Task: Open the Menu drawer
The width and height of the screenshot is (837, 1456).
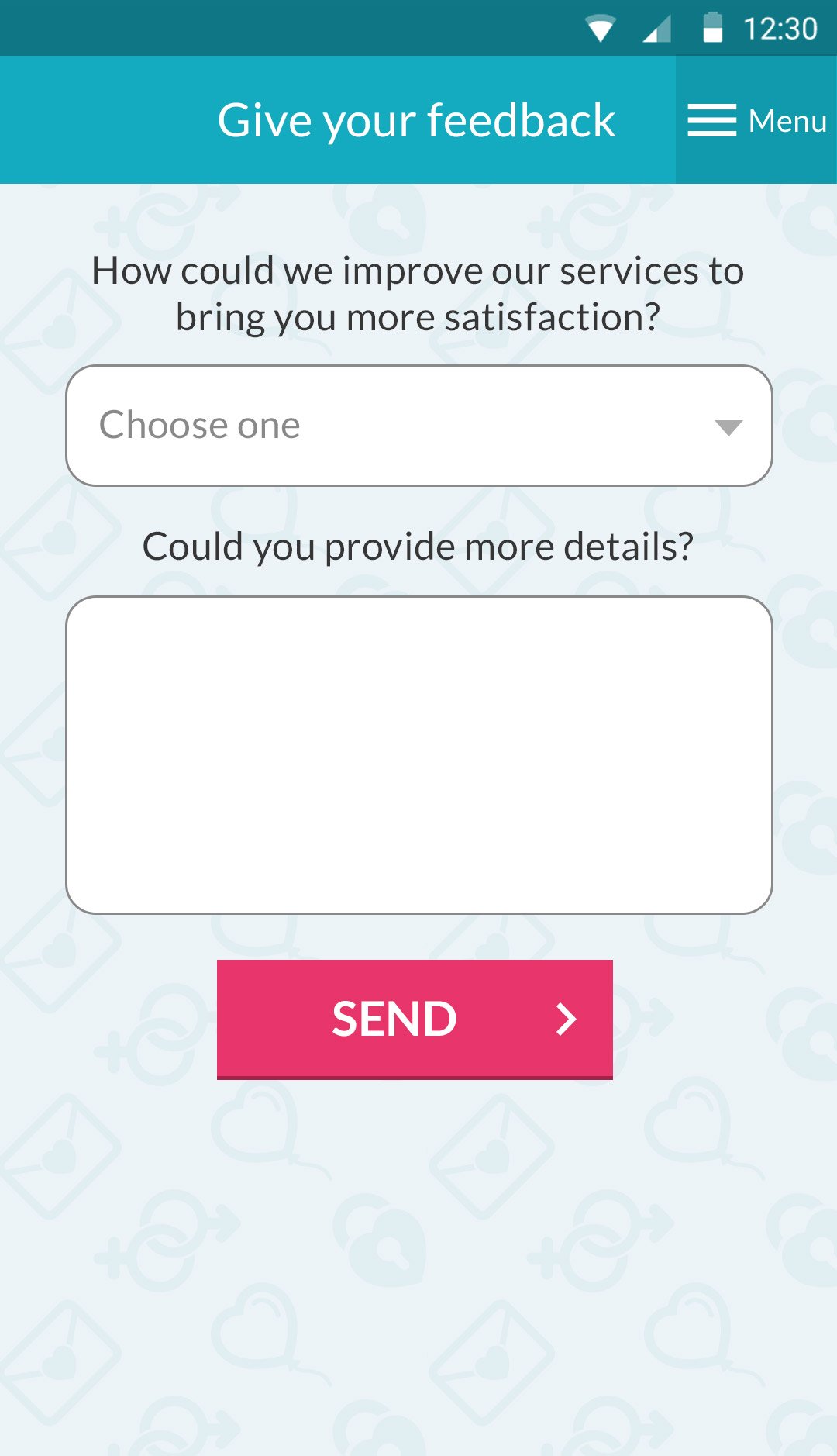Action: coord(756,120)
